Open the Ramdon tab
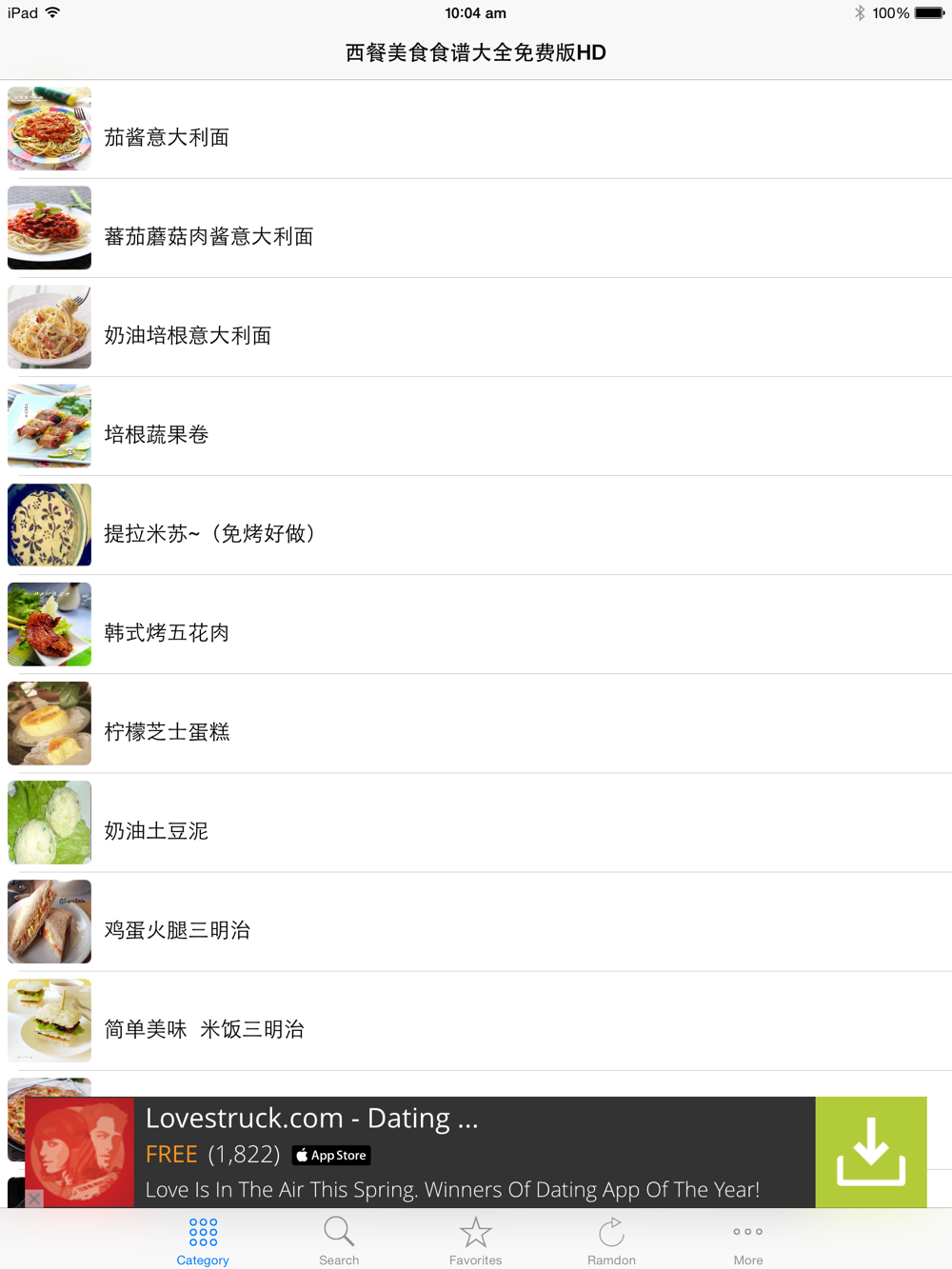 click(x=611, y=1240)
